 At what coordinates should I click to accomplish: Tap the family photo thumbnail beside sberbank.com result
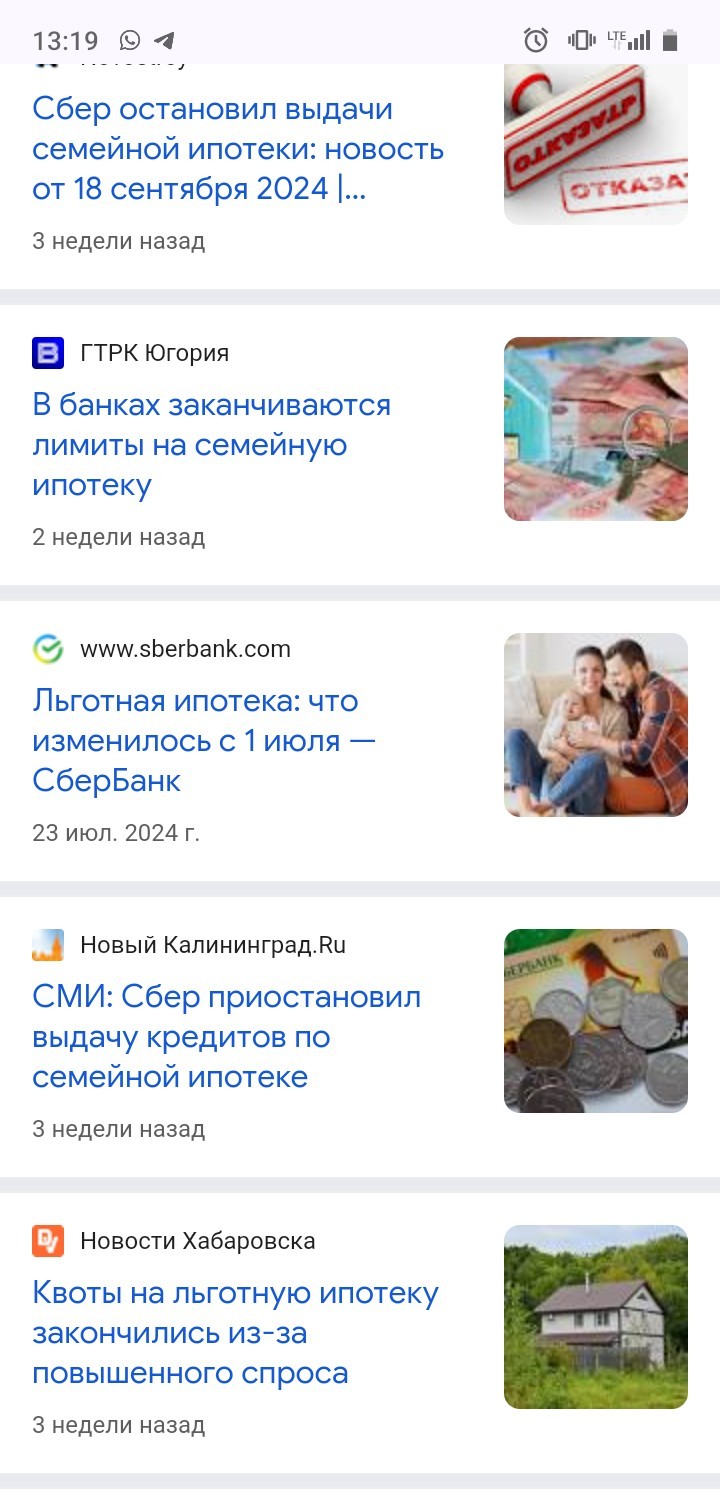pyautogui.click(x=595, y=725)
